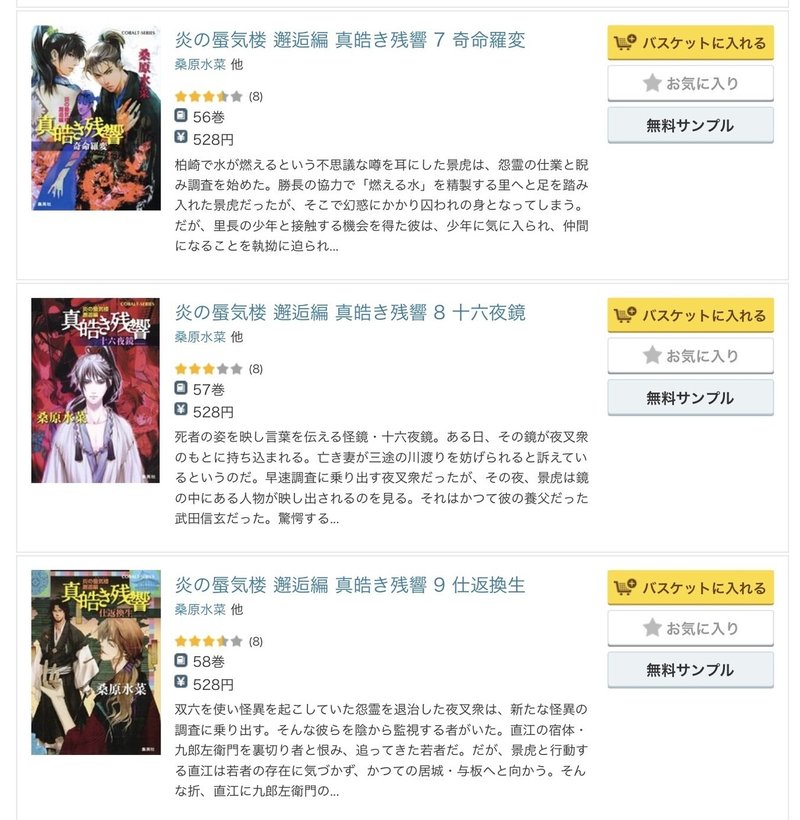The image size is (800, 820).
Task: View cover thumbnail of 真皓き残響 8 十六夜鏡
Action: [96, 390]
